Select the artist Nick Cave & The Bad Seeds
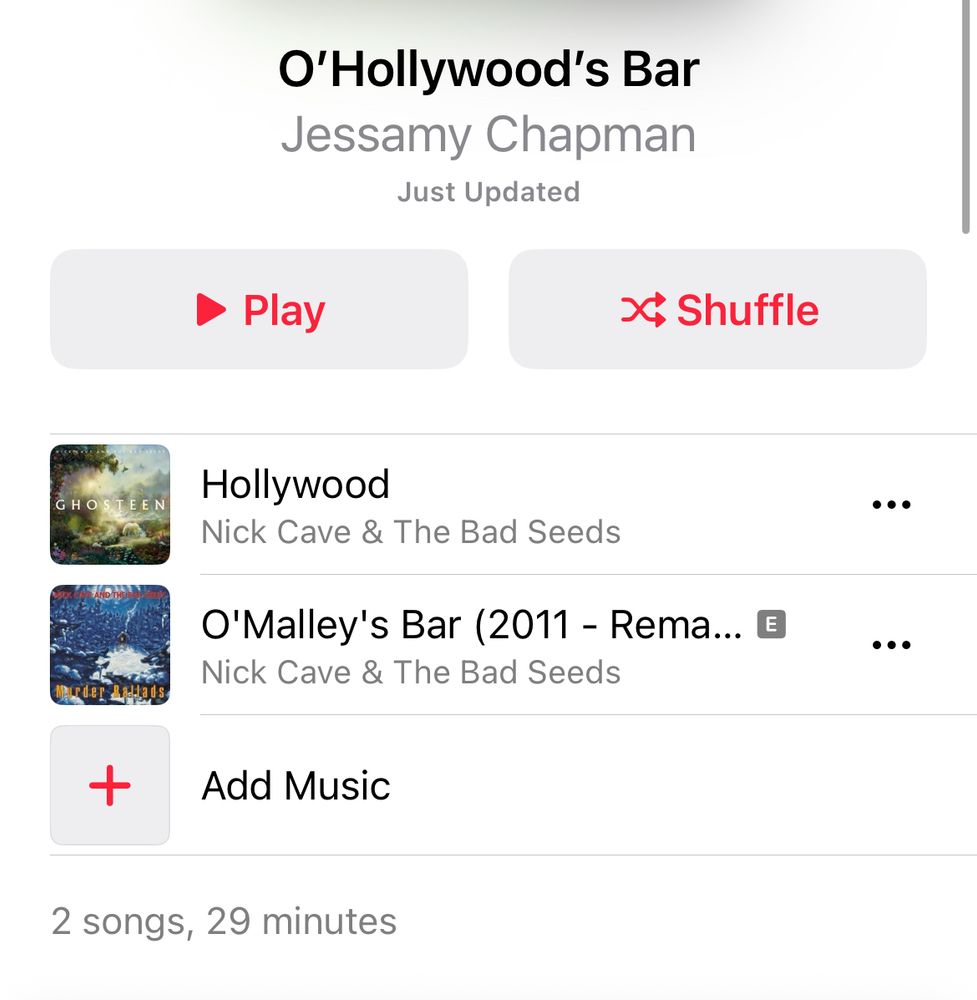Image resolution: width=977 pixels, height=1000 pixels. coord(411,531)
